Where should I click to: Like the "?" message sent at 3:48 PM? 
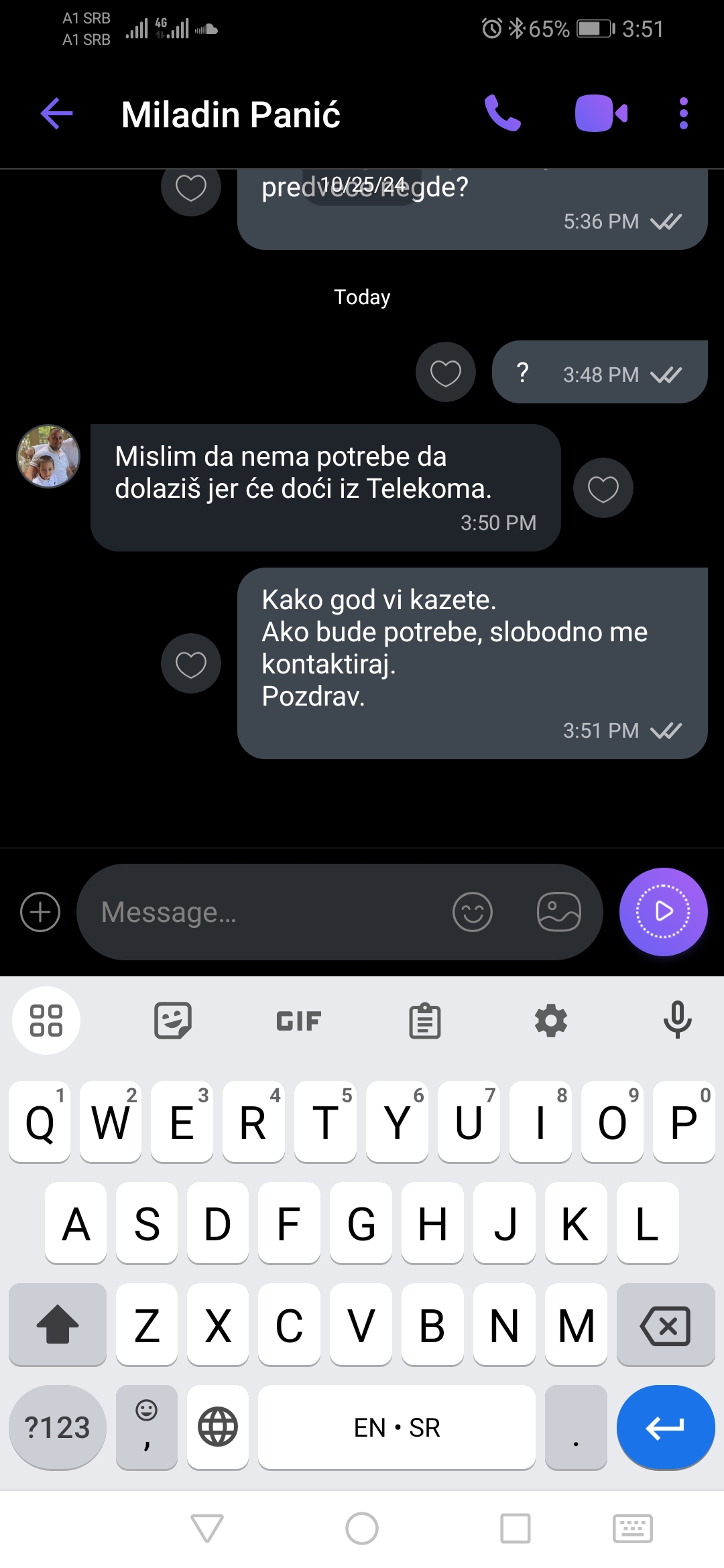click(445, 373)
